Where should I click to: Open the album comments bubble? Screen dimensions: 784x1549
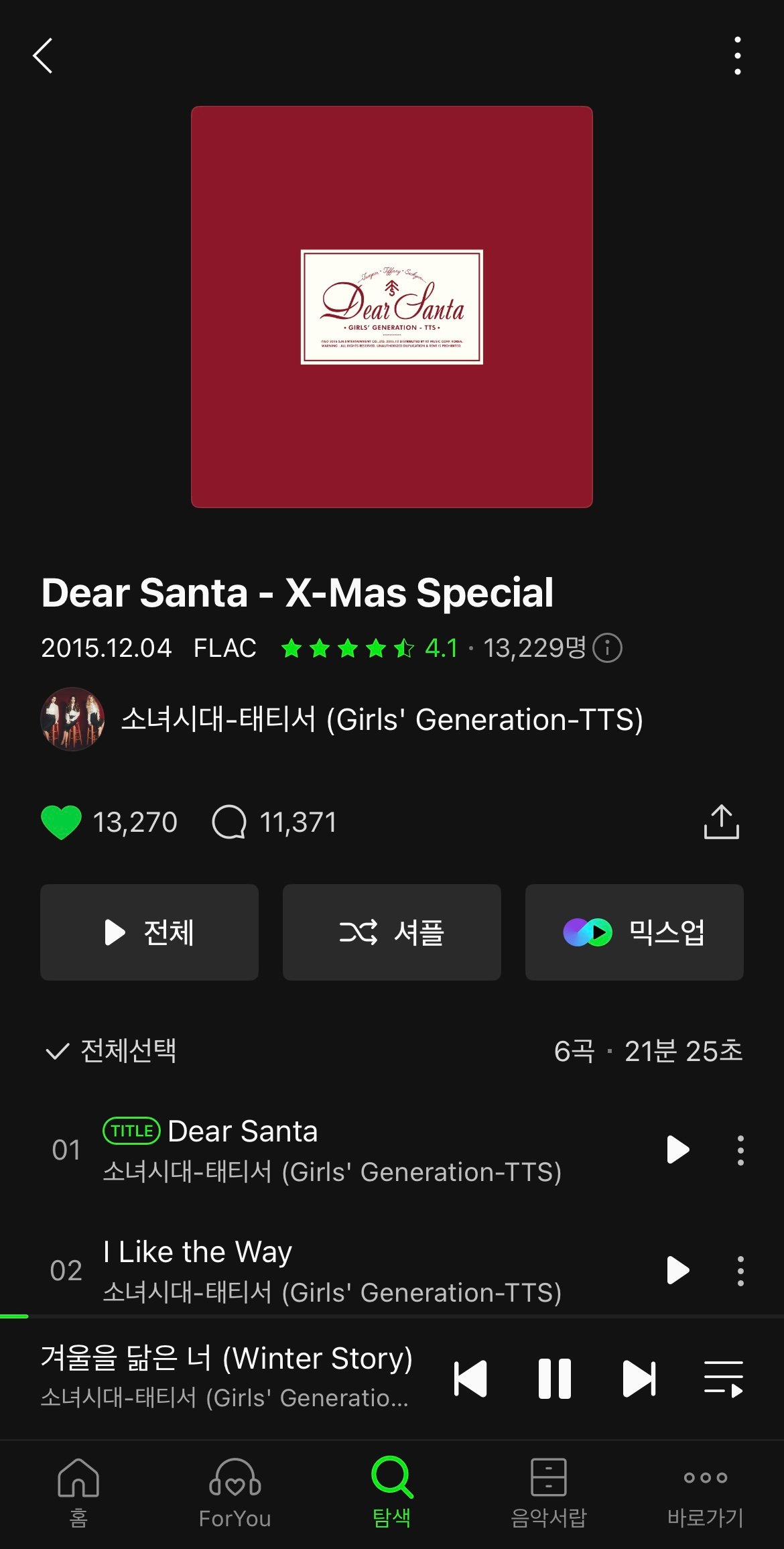coord(229,822)
